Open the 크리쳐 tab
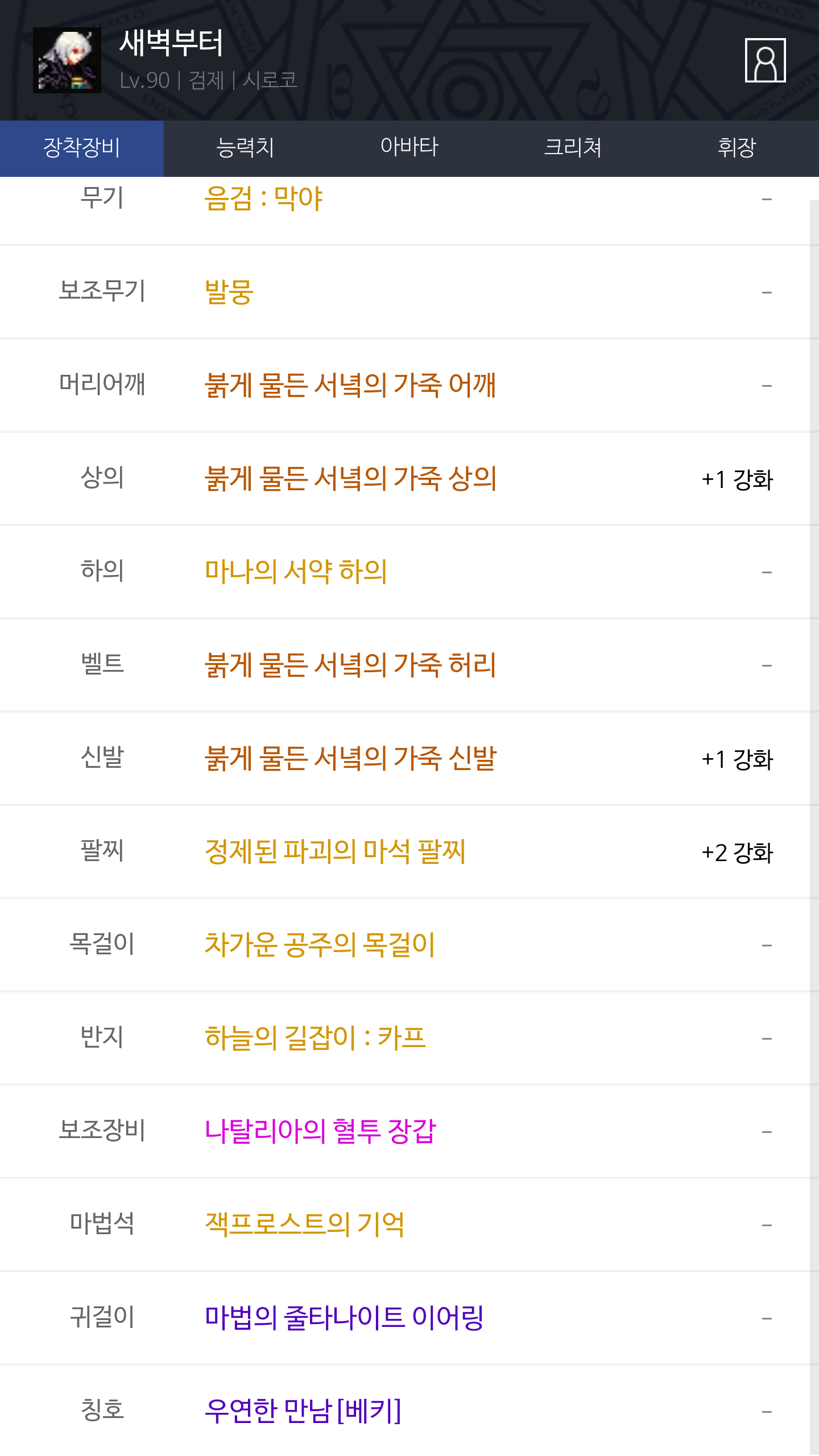Viewport: 819px width, 1456px height. pyautogui.click(x=573, y=148)
